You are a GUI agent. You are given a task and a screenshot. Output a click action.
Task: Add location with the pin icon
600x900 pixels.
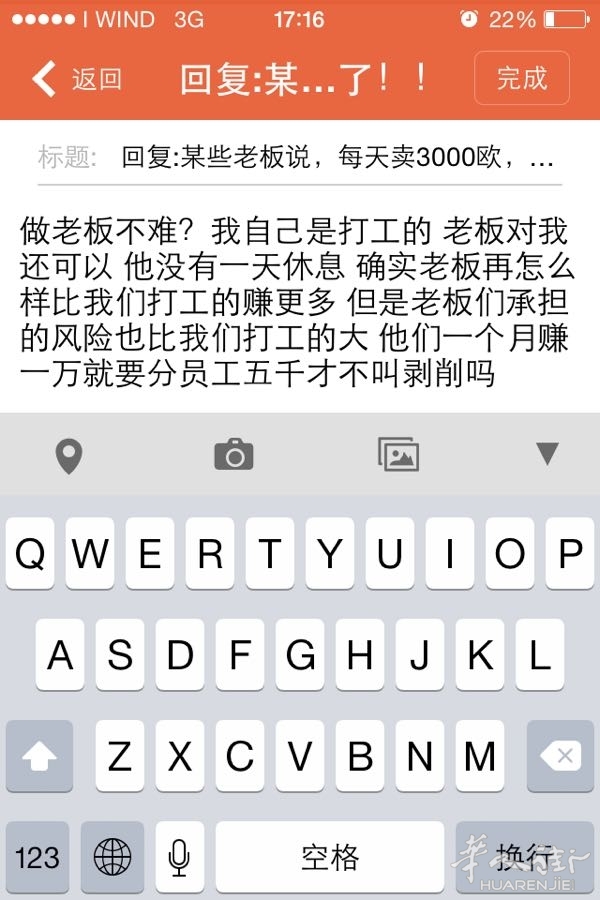(68, 456)
